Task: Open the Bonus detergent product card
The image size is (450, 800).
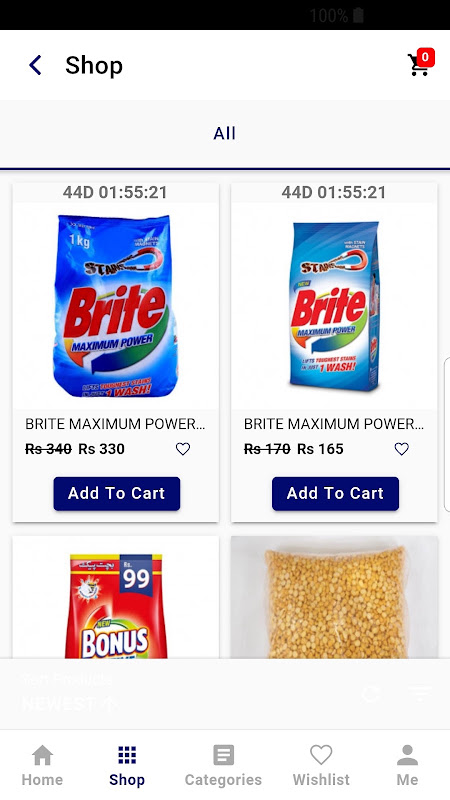Action: [x=116, y=597]
